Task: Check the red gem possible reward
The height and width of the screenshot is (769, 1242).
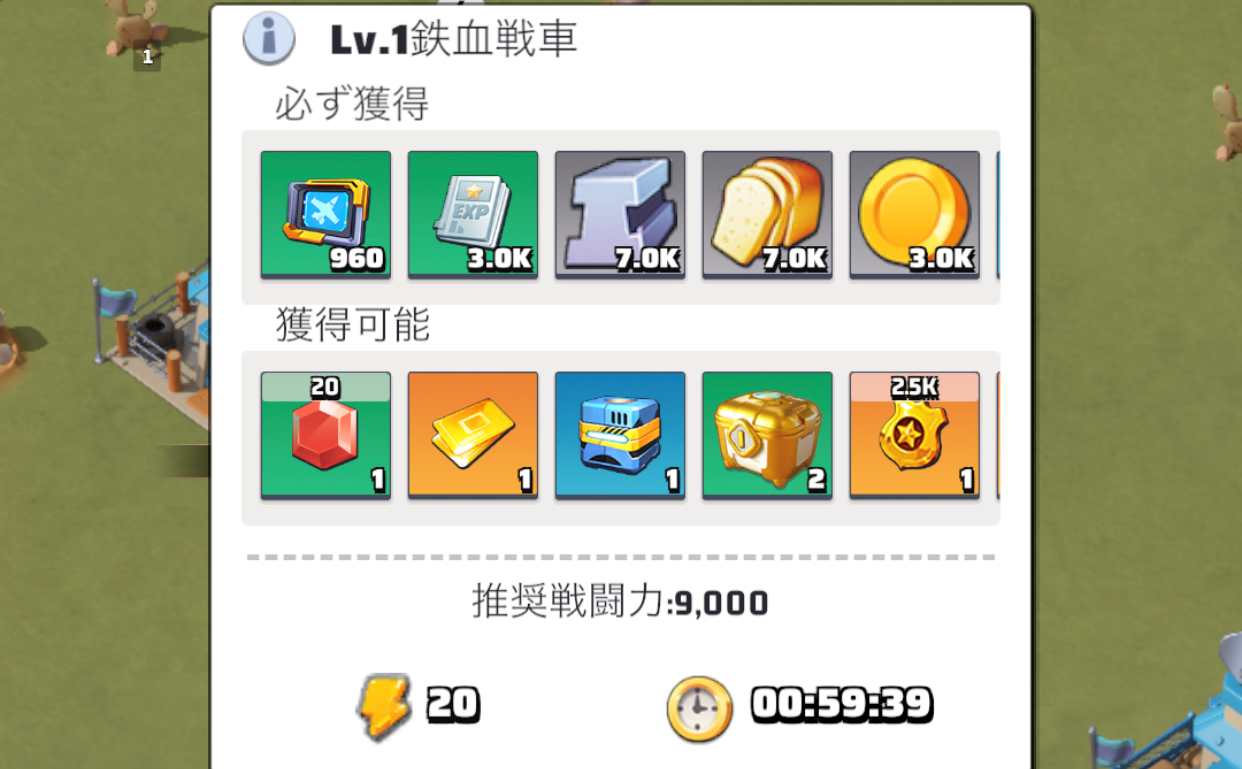Action: click(325, 435)
